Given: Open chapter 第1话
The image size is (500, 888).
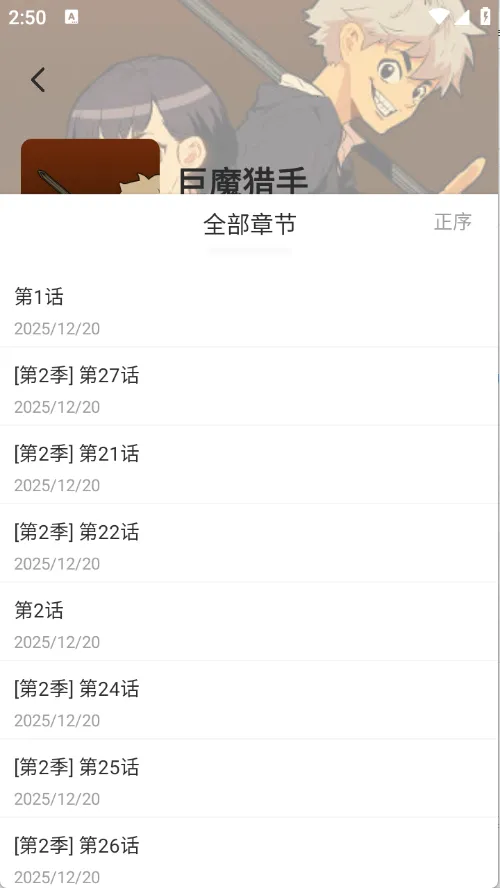Looking at the screenshot, I should coord(250,310).
